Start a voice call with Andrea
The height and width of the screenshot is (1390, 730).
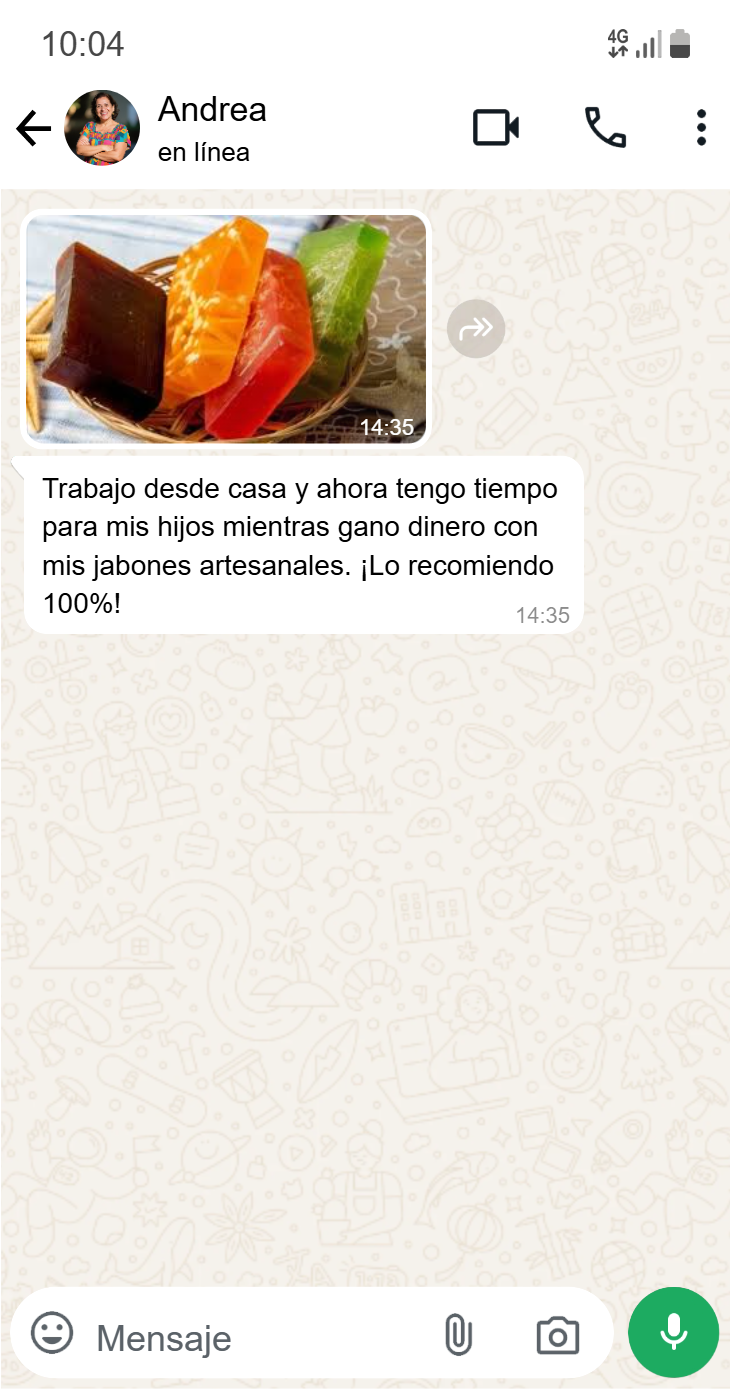(x=605, y=128)
